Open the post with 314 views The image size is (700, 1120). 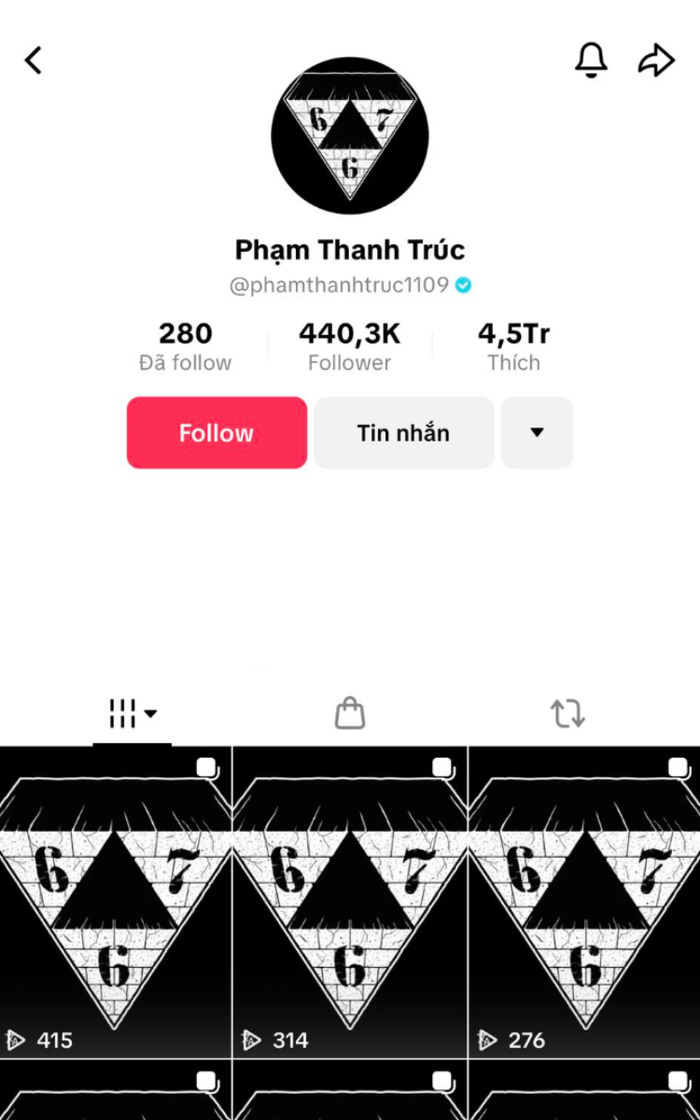click(x=350, y=900)
